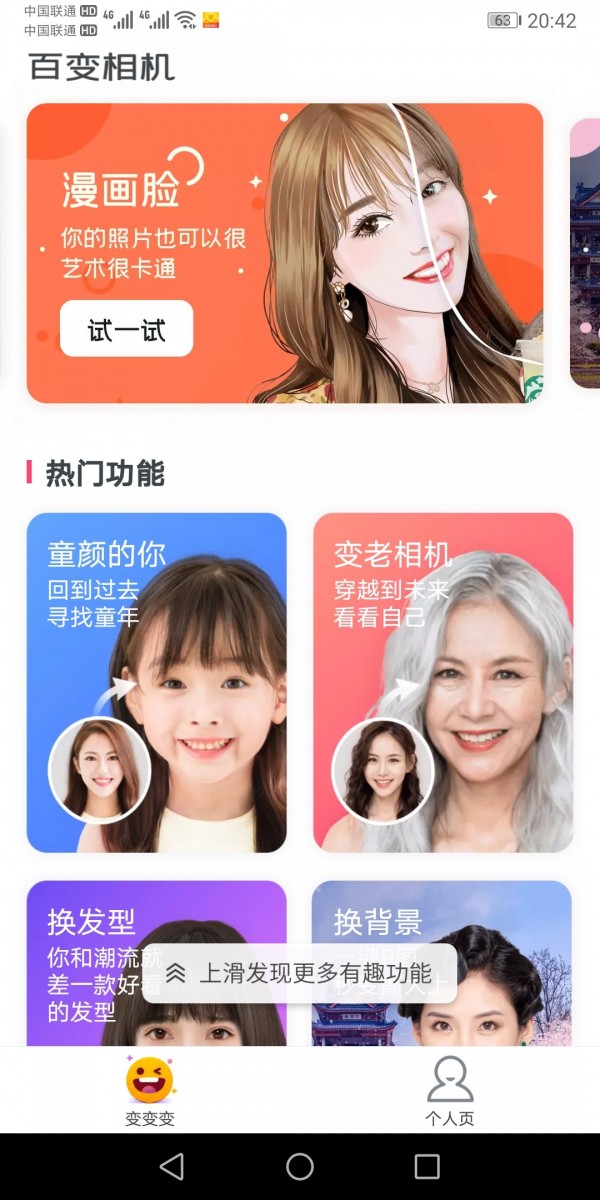600x1200 pixels.
Task: Switch to the 变变变 tab
Action: tap(150, 1091)
